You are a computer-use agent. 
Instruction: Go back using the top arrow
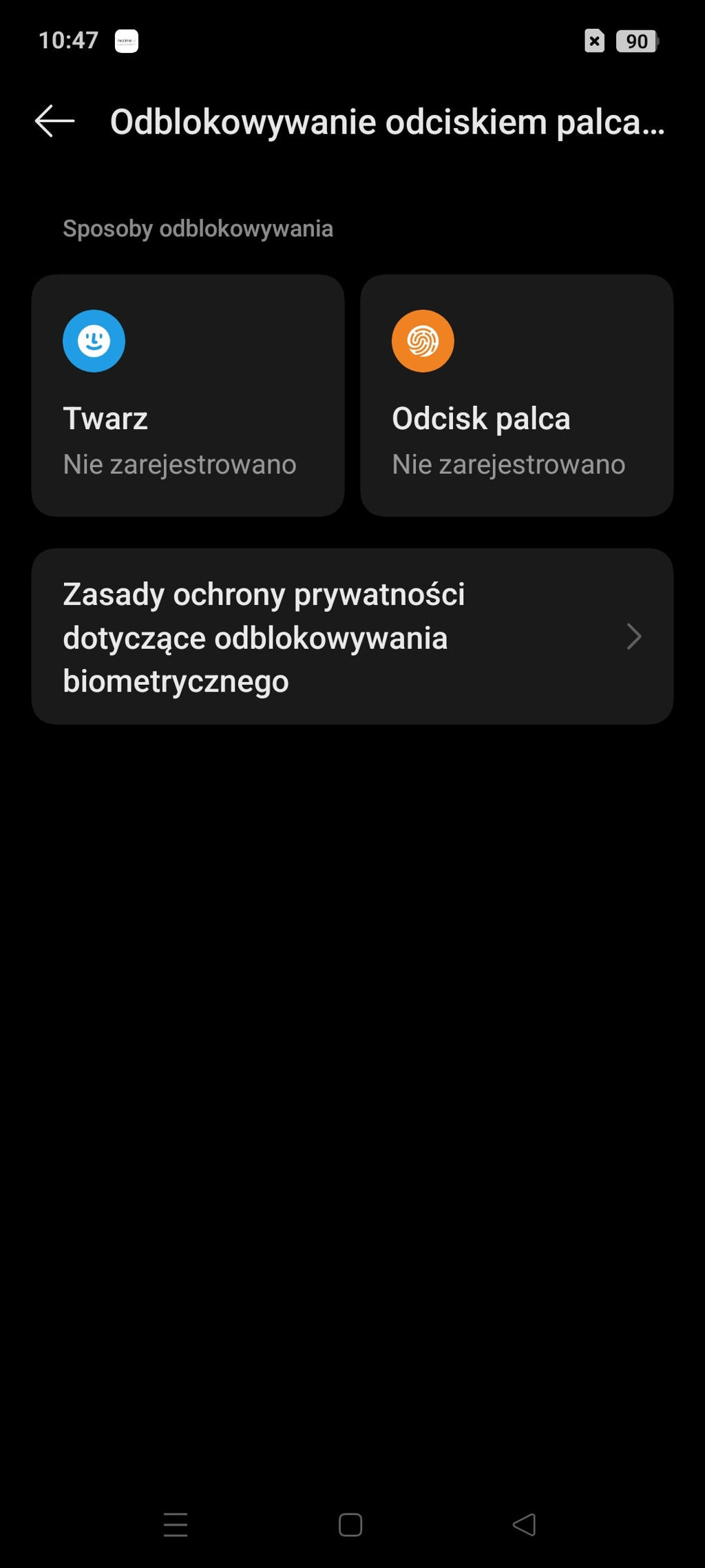54,121
